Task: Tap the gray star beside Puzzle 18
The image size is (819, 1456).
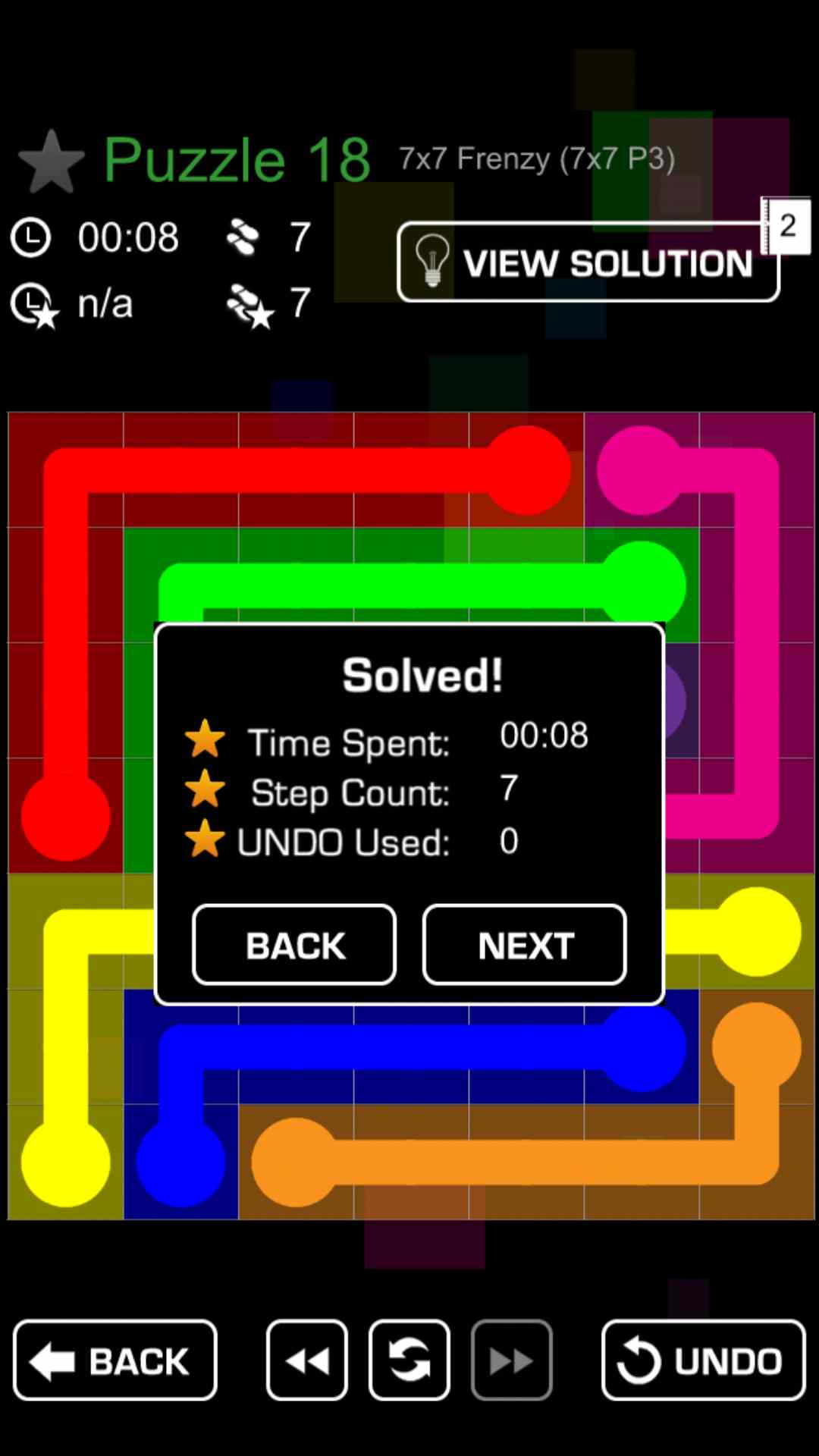Action: (52, 162)
